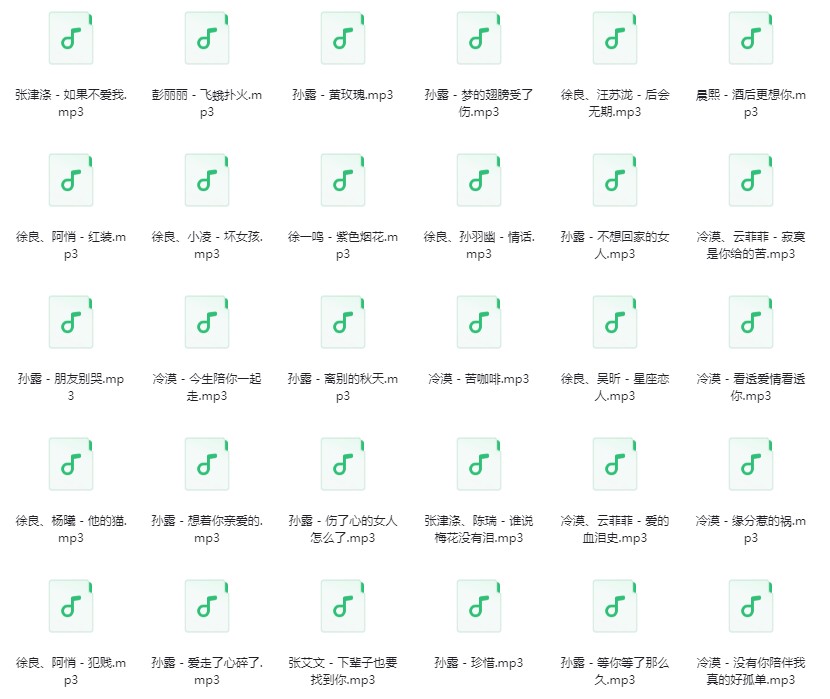
Task: Tap 徐良、汪苏泷 - 后会无期.mp3
Action: coord(615,38)
